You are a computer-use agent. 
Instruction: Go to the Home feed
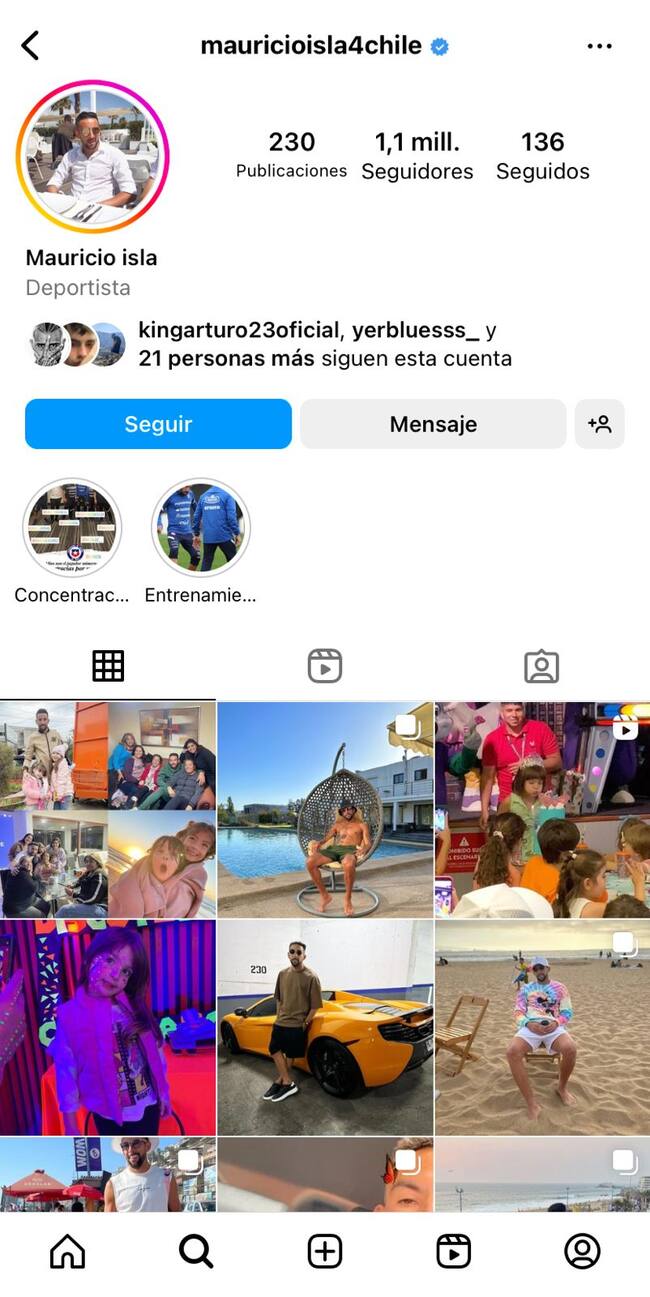67,1251
